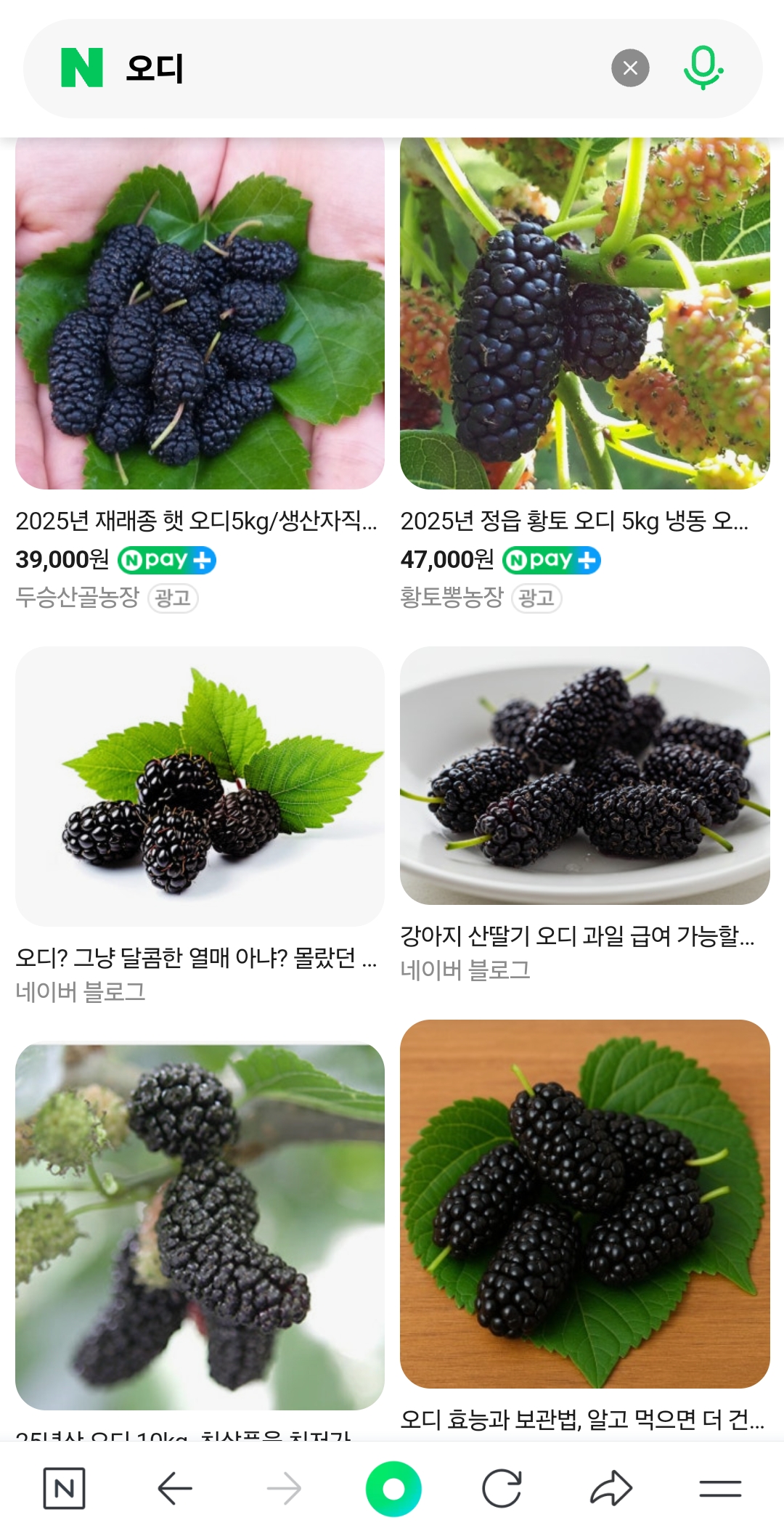Go to Naver home from the bottom bar
Screen dimensions: 784x1536
(x=64, y=1489)
